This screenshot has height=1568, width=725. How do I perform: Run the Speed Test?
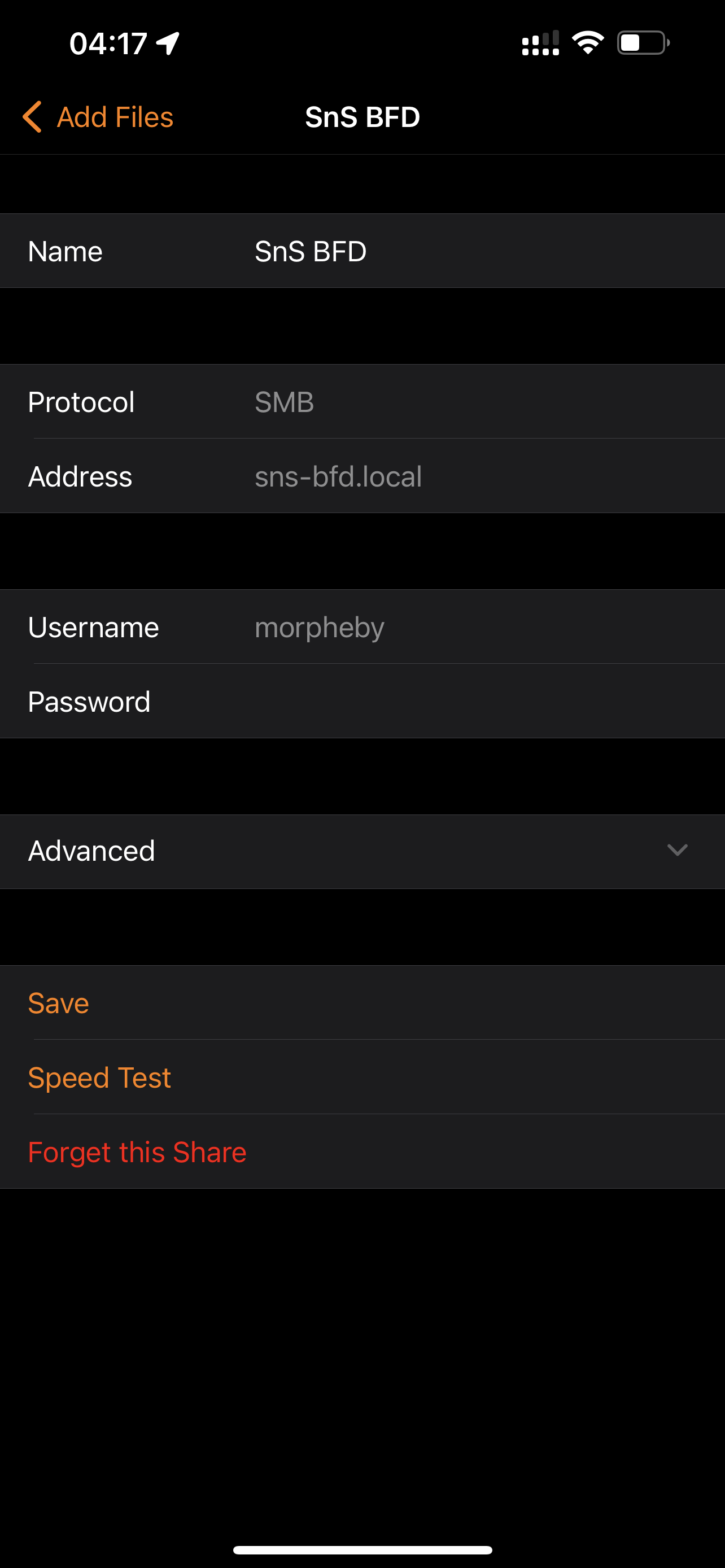99,1078
